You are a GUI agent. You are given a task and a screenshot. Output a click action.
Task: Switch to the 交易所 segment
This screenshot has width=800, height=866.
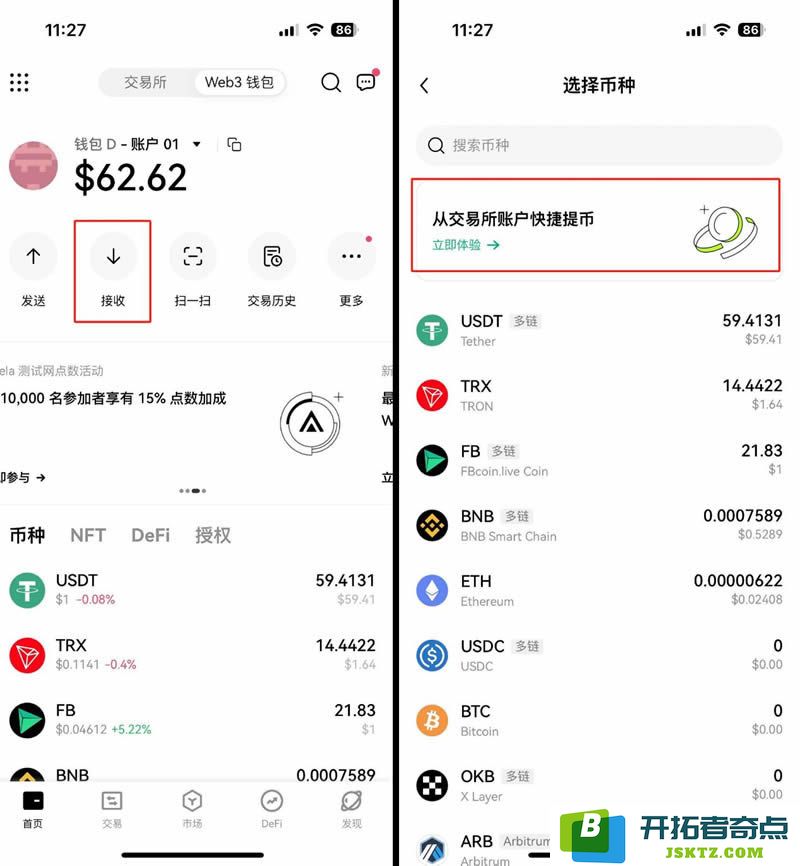pos(146,82)
